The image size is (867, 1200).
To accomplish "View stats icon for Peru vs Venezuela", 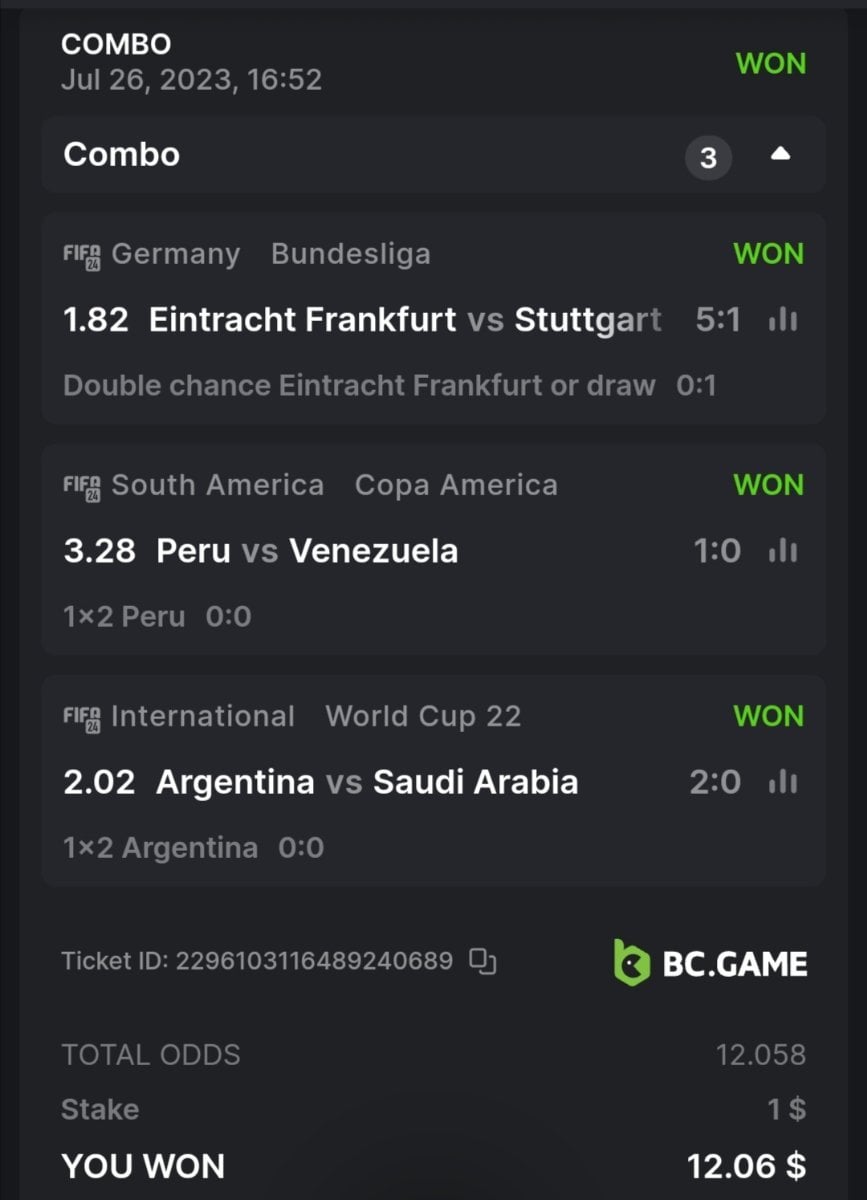I will [782, 551].
